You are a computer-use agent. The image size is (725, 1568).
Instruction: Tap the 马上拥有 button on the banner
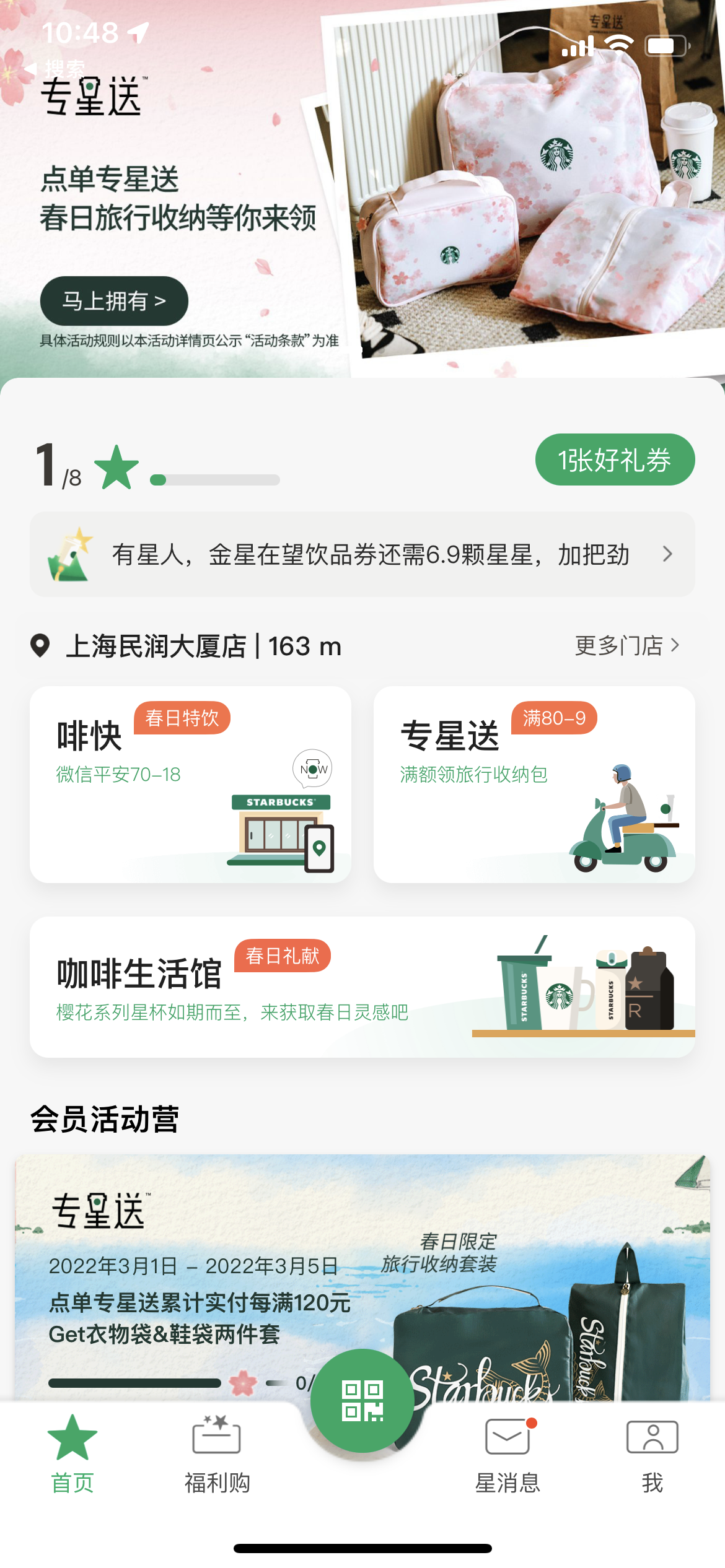(114, 301)
